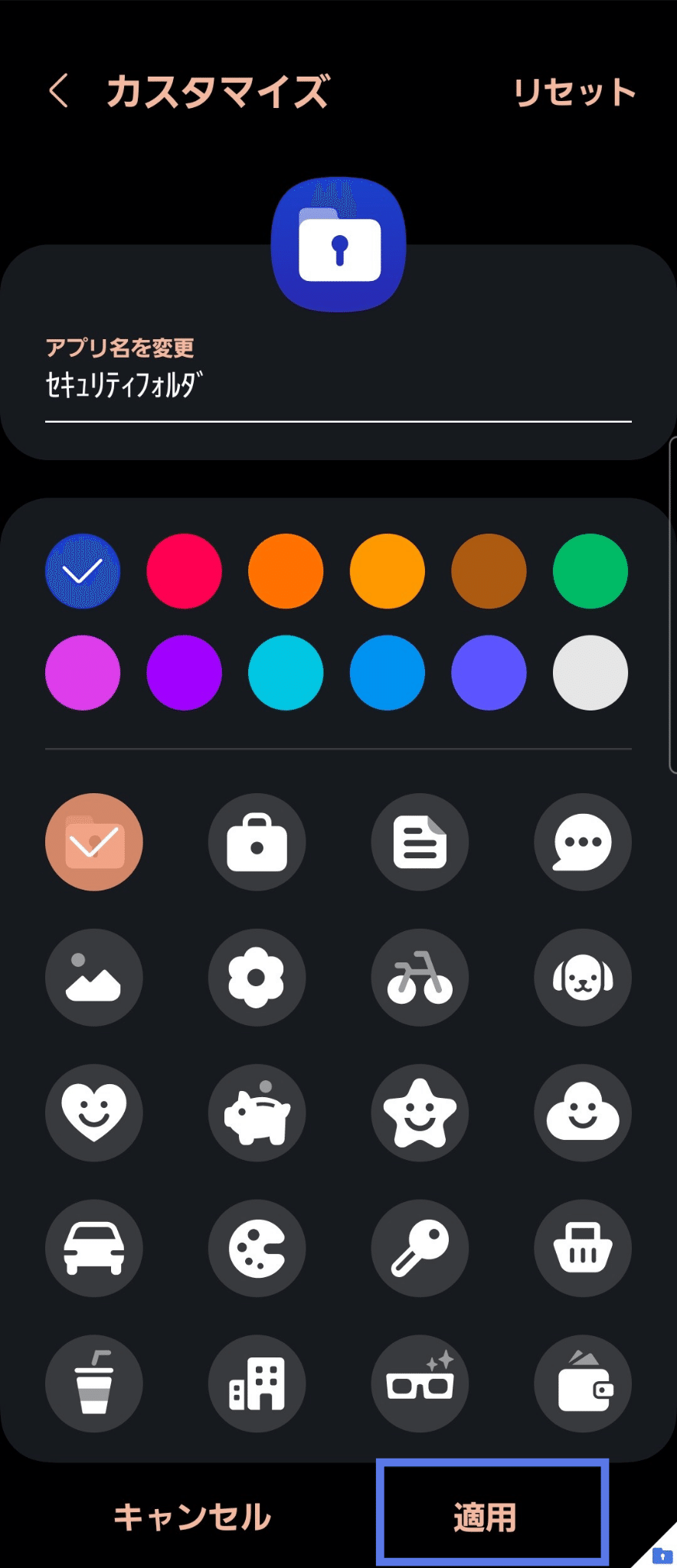
Task: Choose the piggy bank icon
Action: [257, 1113]
